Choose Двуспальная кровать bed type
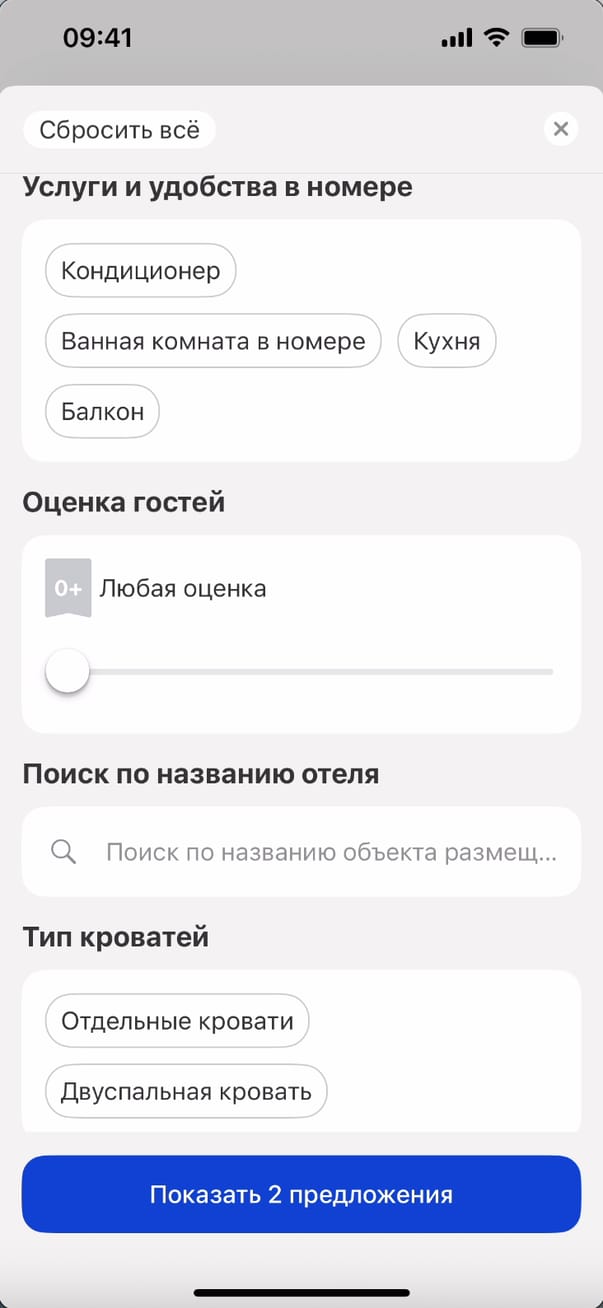This screenshot has height=1308, width=603. (x=186, y=1091)
